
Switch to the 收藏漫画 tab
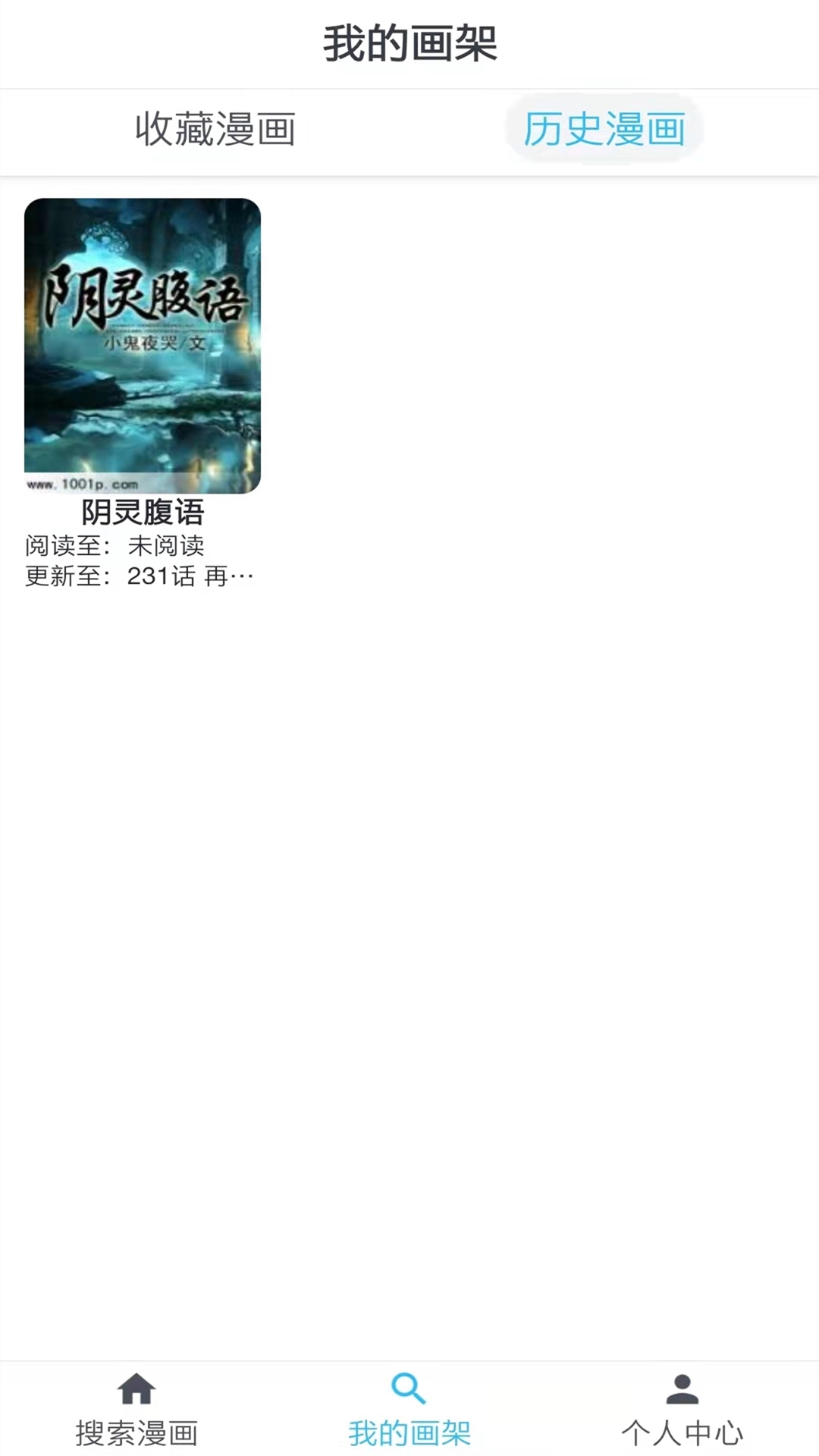tap(215, 130)
